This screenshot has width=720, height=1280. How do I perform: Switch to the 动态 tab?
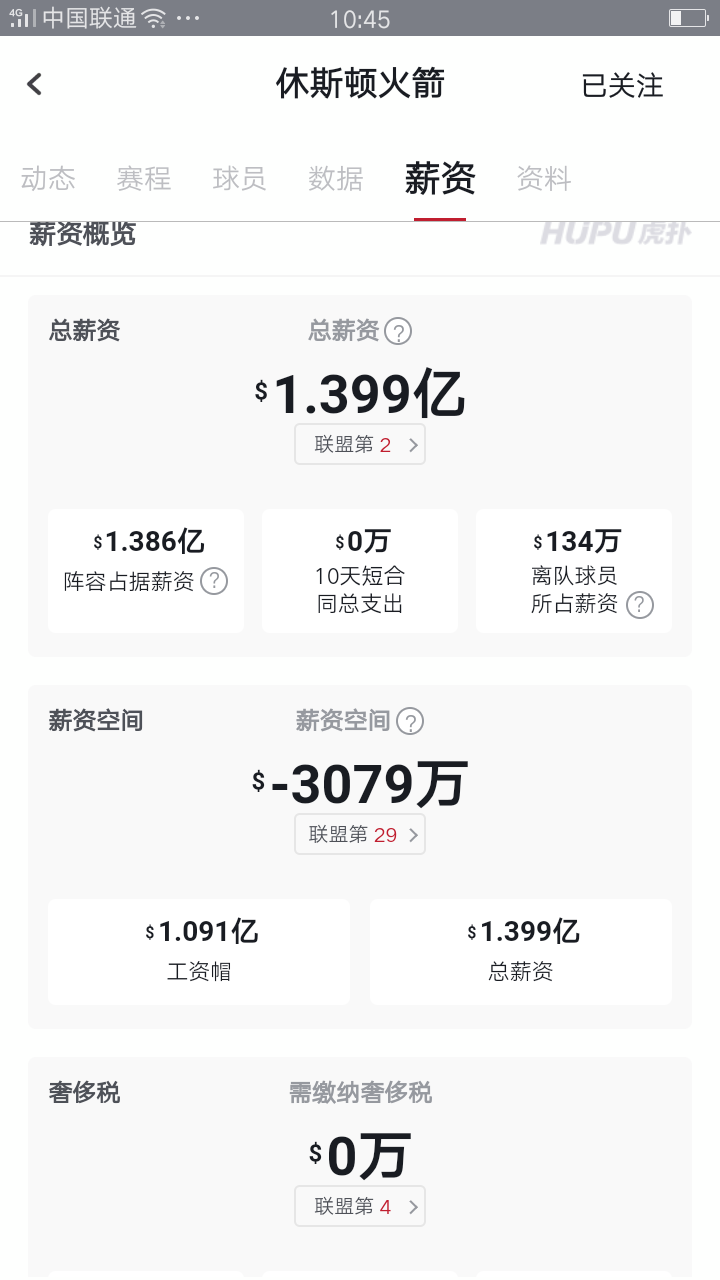48,179
